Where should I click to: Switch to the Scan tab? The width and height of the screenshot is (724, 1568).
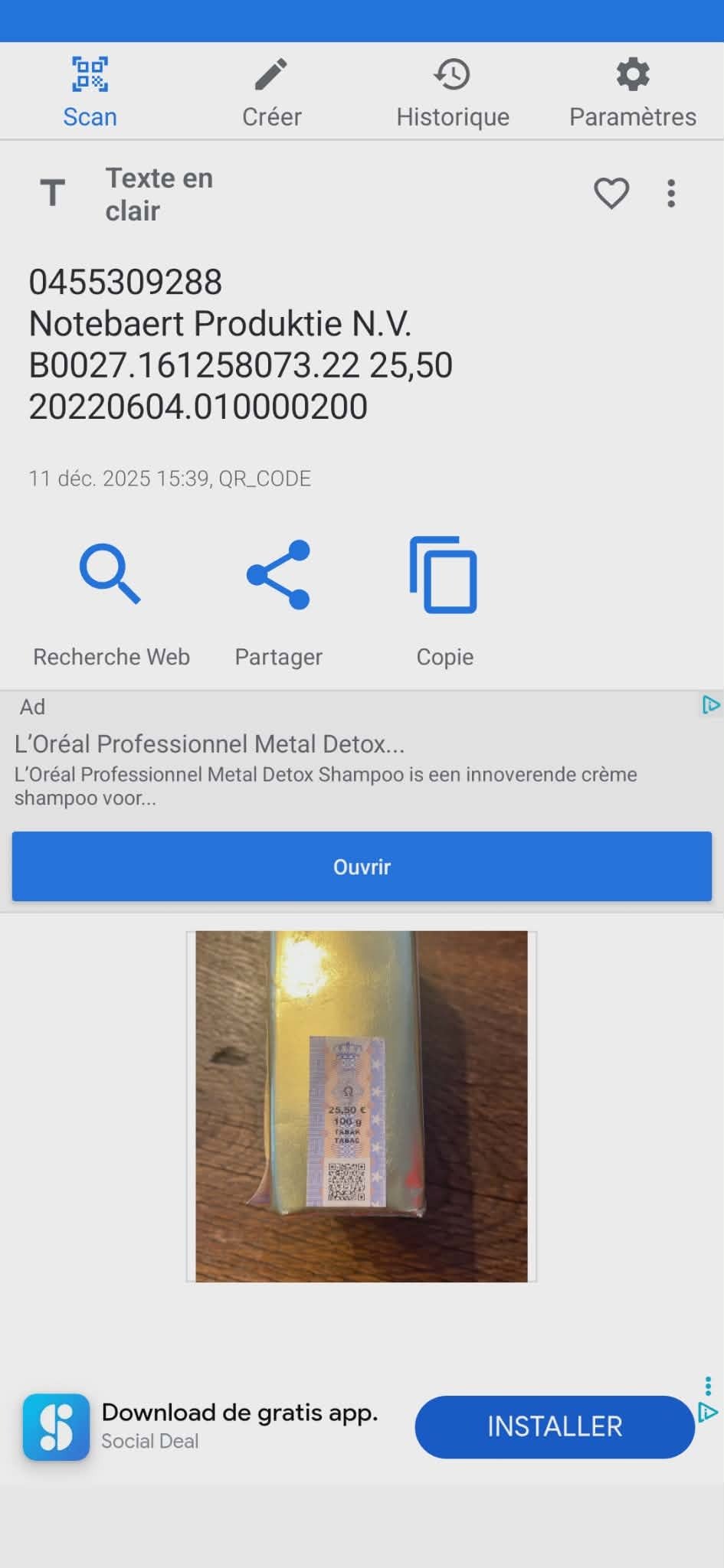tap(90, 93)
